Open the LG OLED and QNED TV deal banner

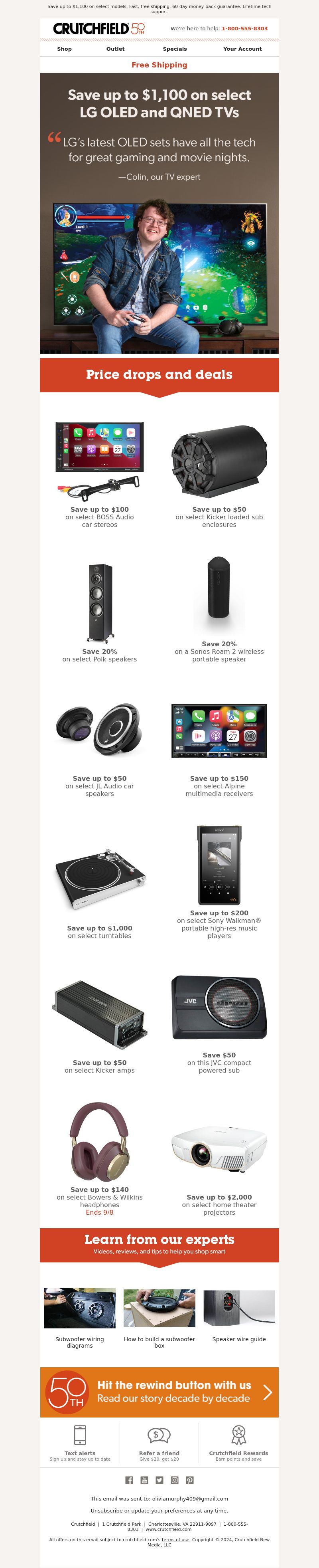tap(159, 213)
